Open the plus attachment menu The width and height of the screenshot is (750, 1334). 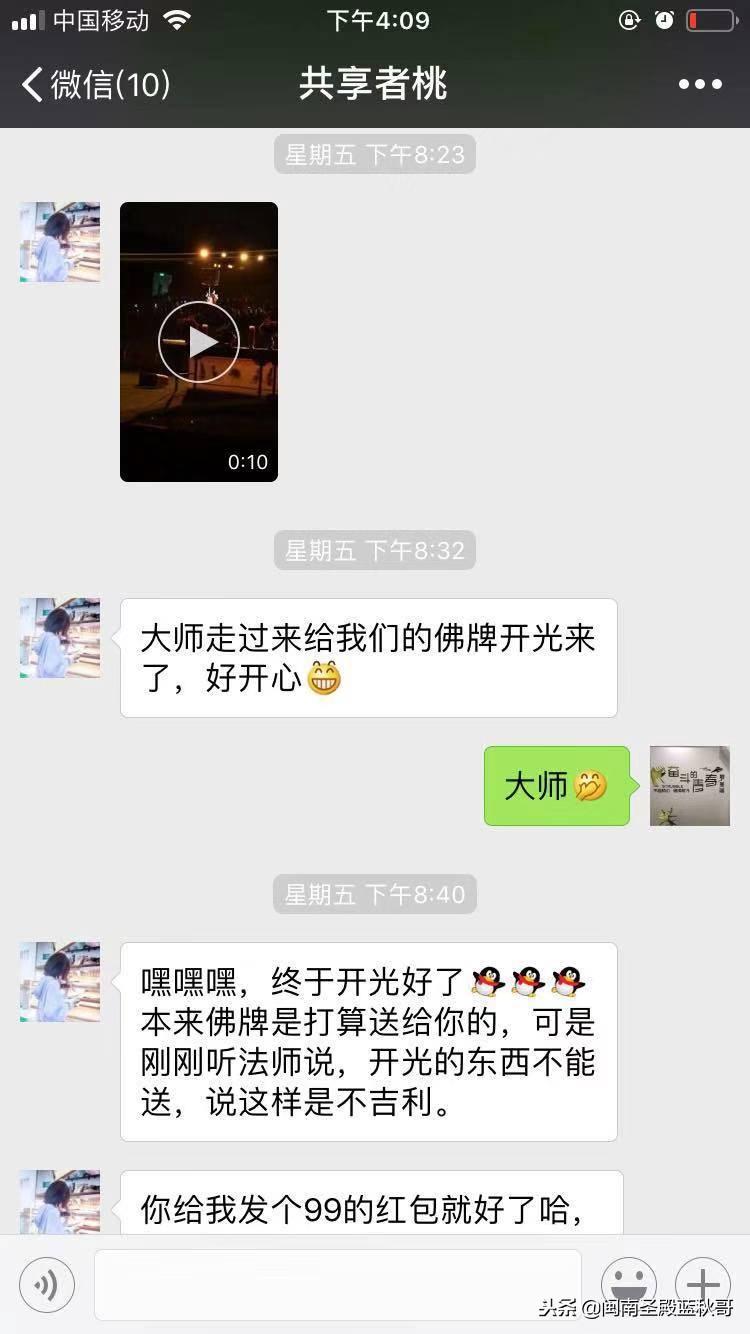pos(703,1284)
